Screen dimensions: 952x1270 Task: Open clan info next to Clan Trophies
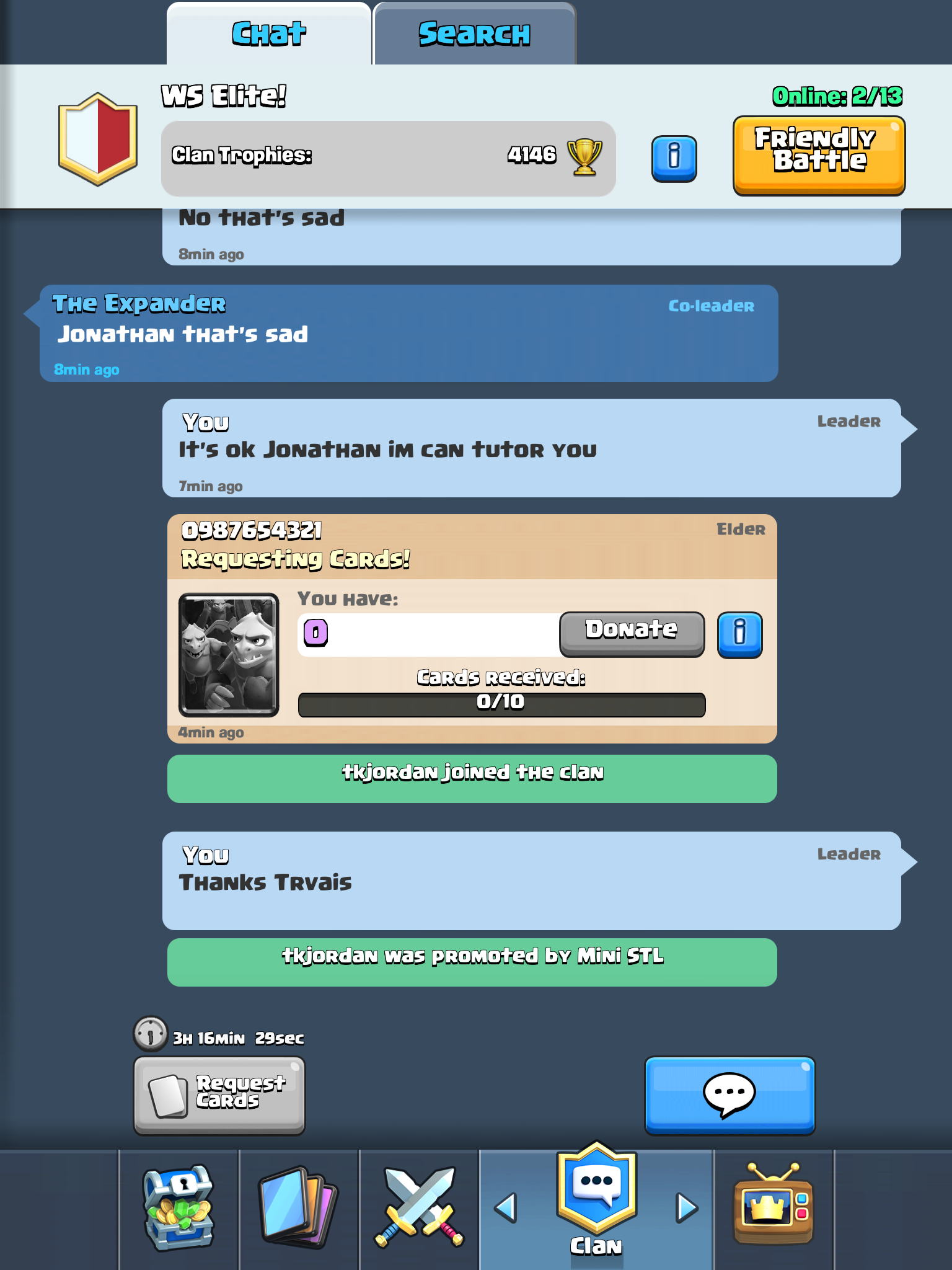[x=674, y=159]
